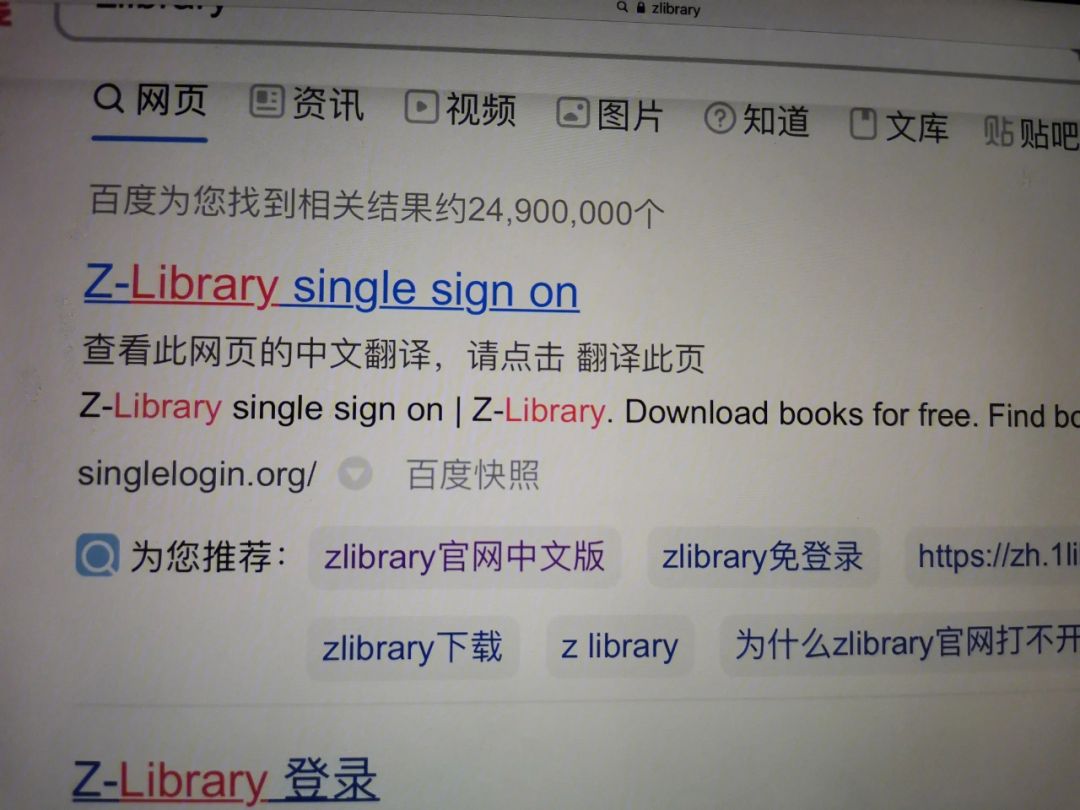This screenshot has height=810, width=1080.
Task: Switch to the 文库 tab
Action: pos(899,127)
